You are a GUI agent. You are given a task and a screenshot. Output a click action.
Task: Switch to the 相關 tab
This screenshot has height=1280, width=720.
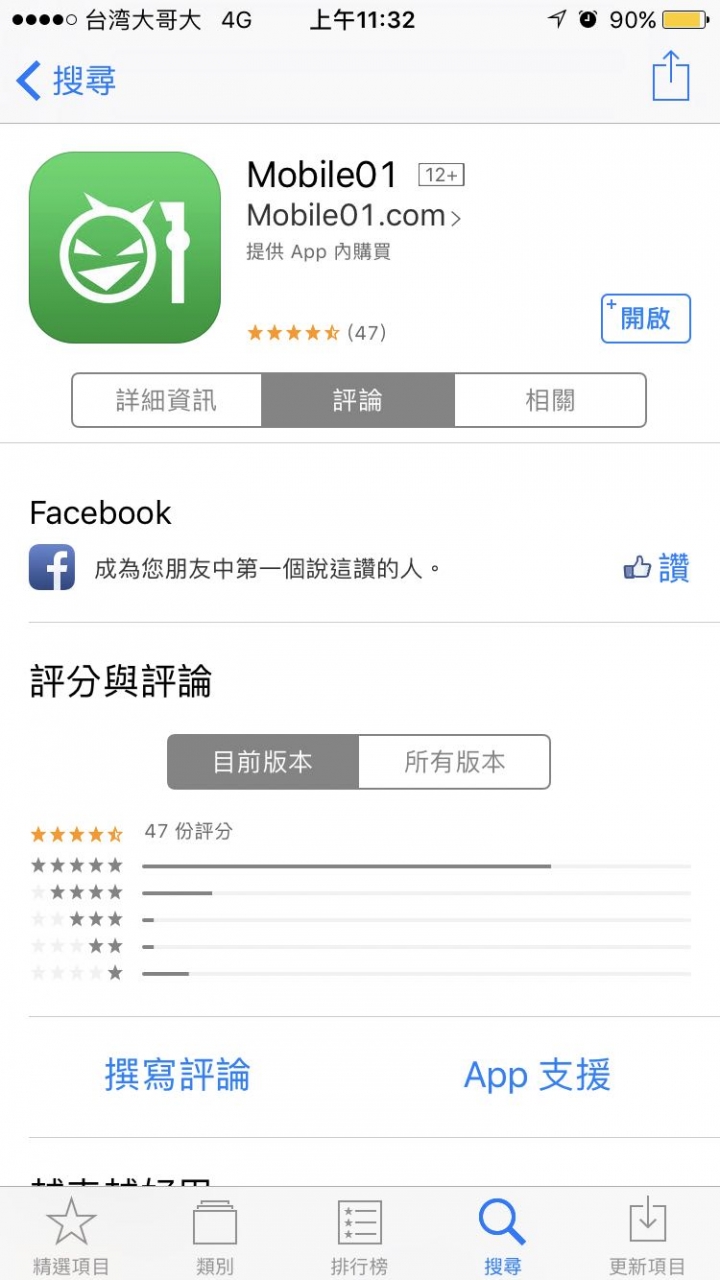coord(550,400)
